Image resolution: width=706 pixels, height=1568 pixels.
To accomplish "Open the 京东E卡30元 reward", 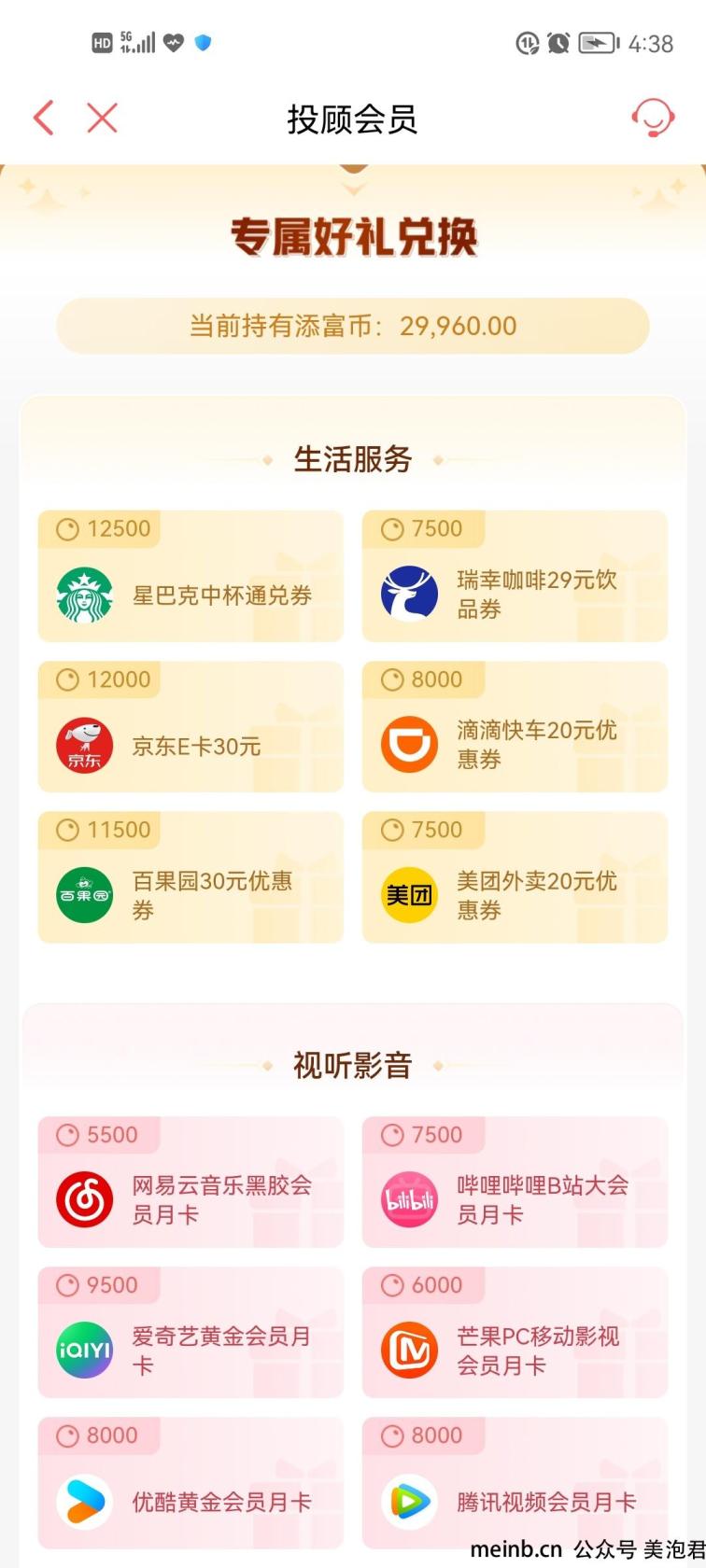I will point(191,727).
